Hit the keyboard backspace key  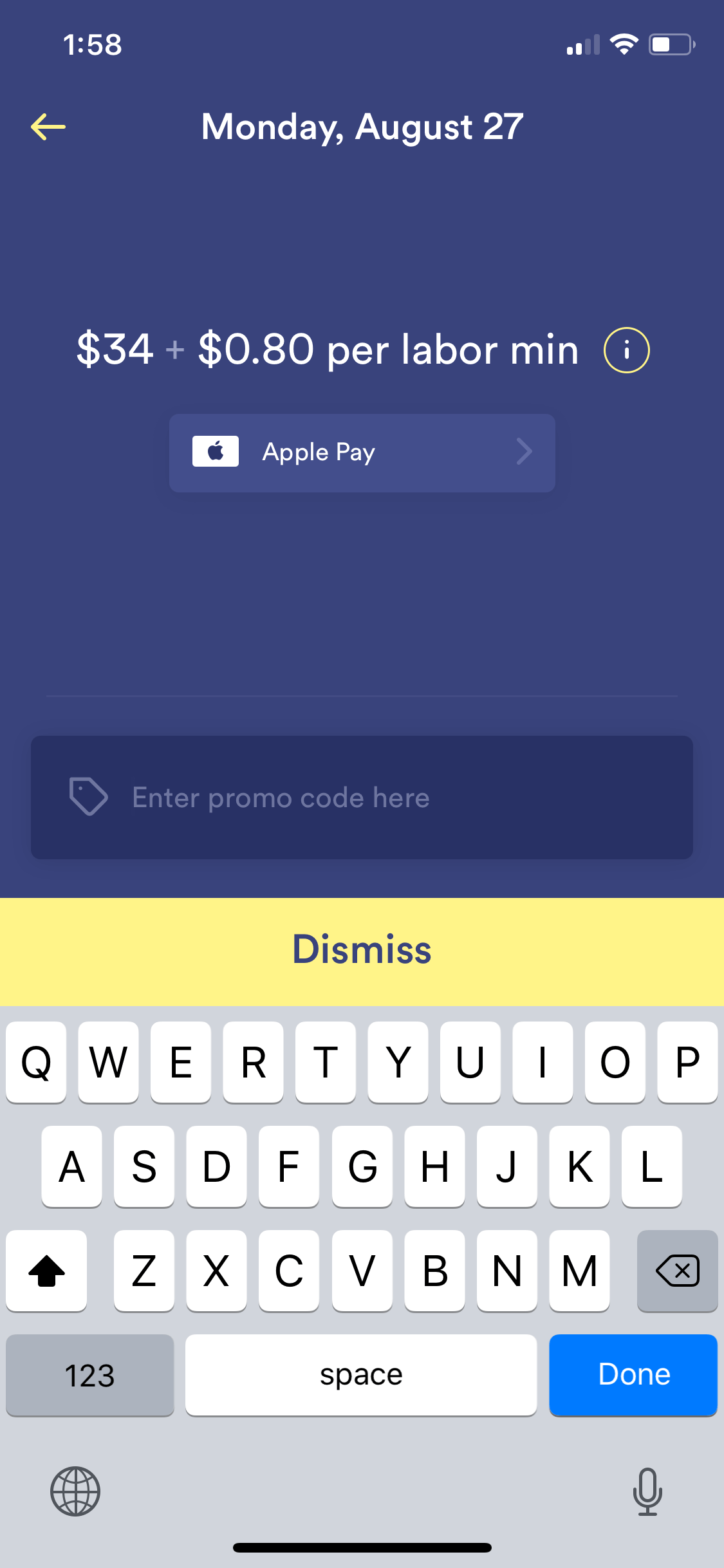(x=677, y=1271)
